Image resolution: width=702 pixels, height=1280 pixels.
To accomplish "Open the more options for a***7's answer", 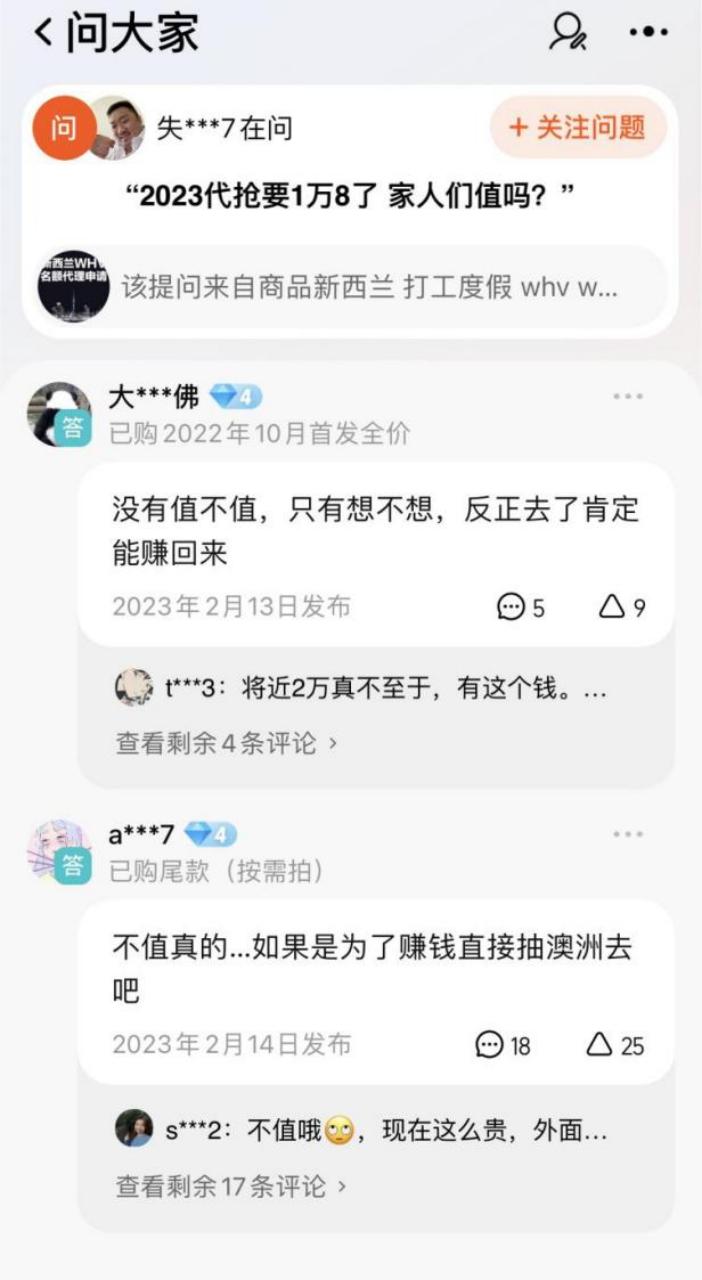I will (628, 834).
